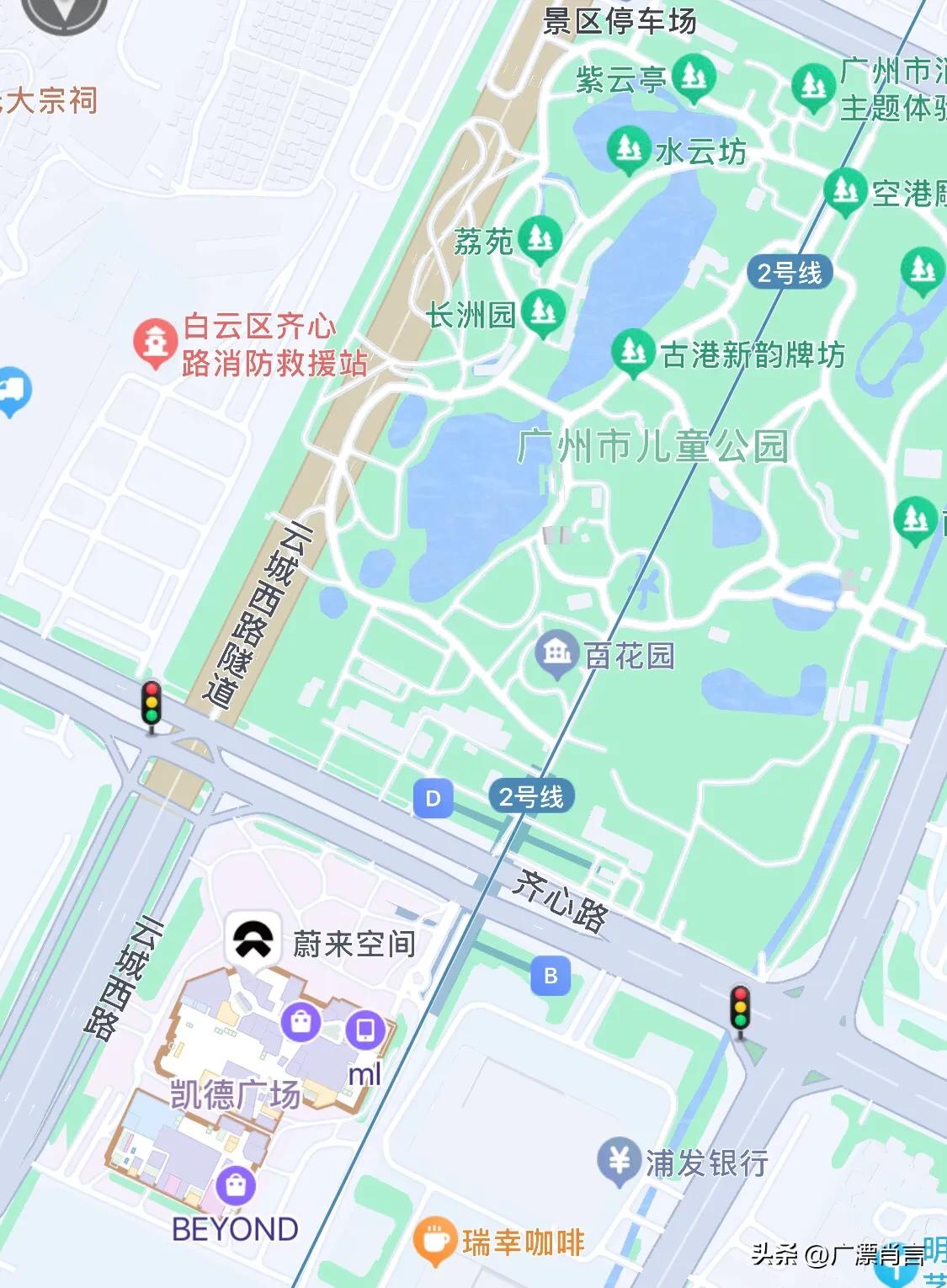Click the purple shopping bag on 凯德广场

click(x=300, y=1021)
